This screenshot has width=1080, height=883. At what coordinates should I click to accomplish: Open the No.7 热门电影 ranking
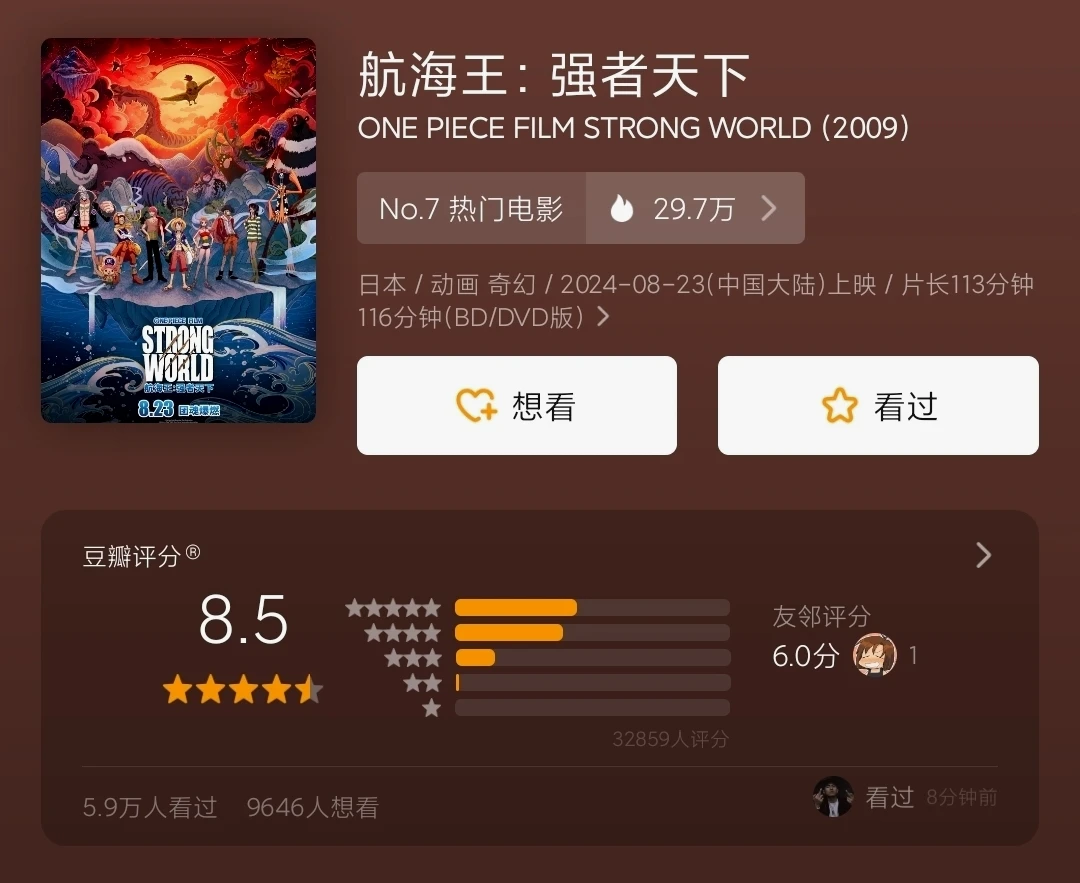tap(471, 208)
